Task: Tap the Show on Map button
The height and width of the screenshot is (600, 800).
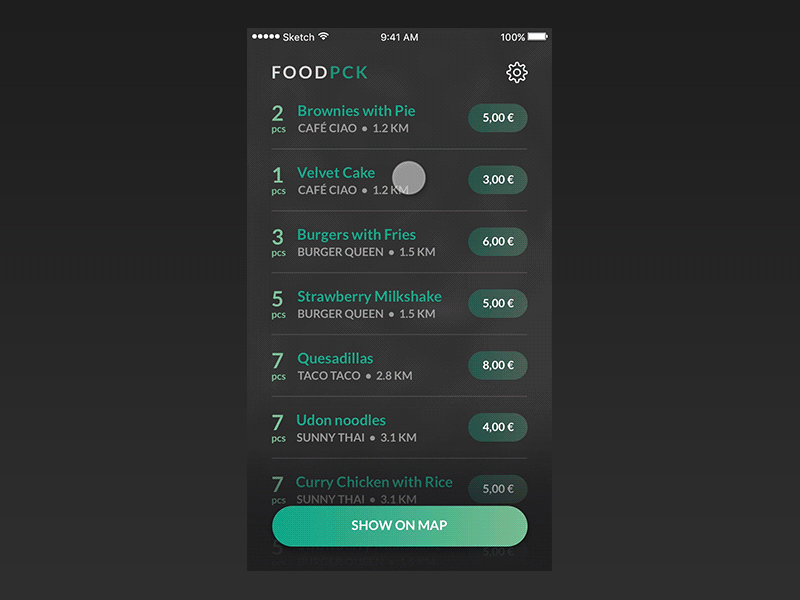Action: [399, 526]
